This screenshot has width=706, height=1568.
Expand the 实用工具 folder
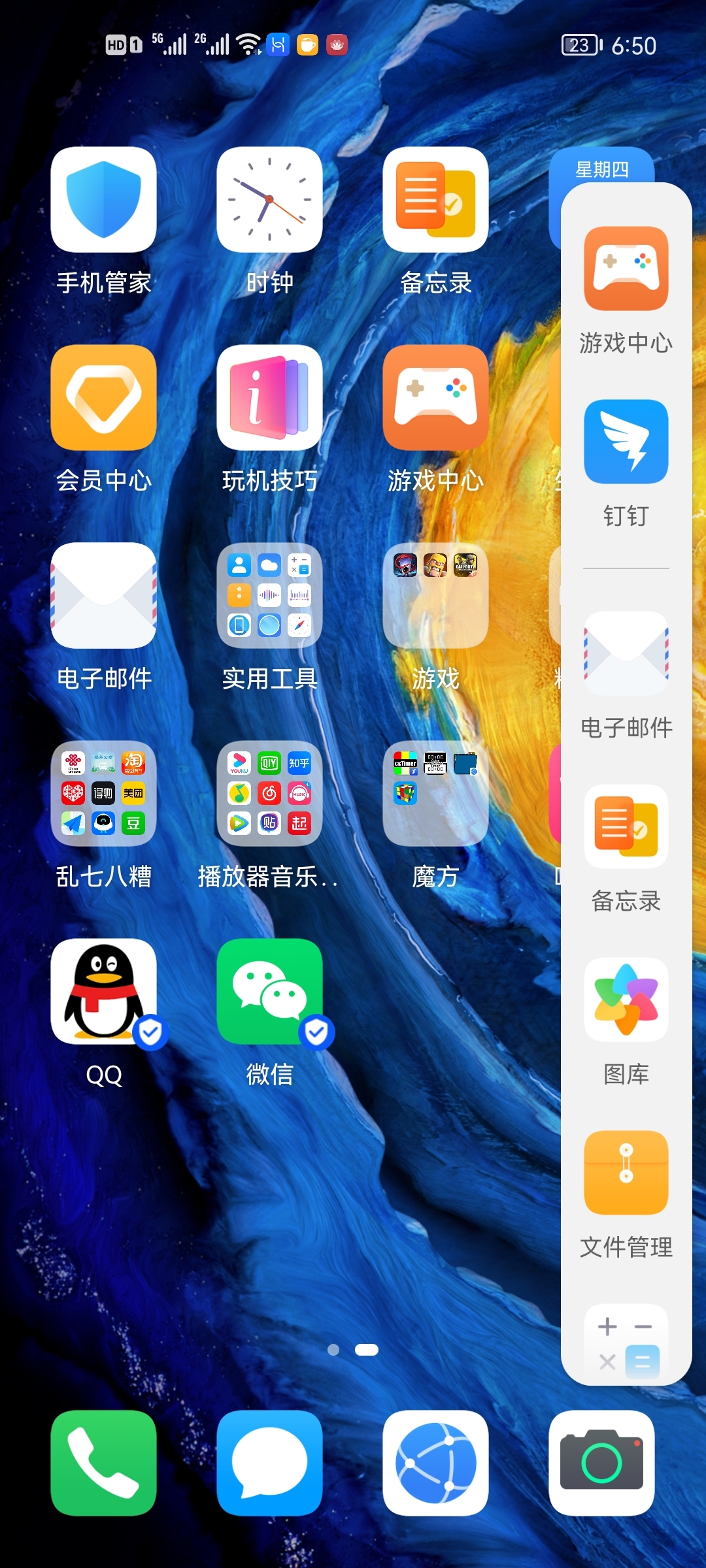point(269,596)
